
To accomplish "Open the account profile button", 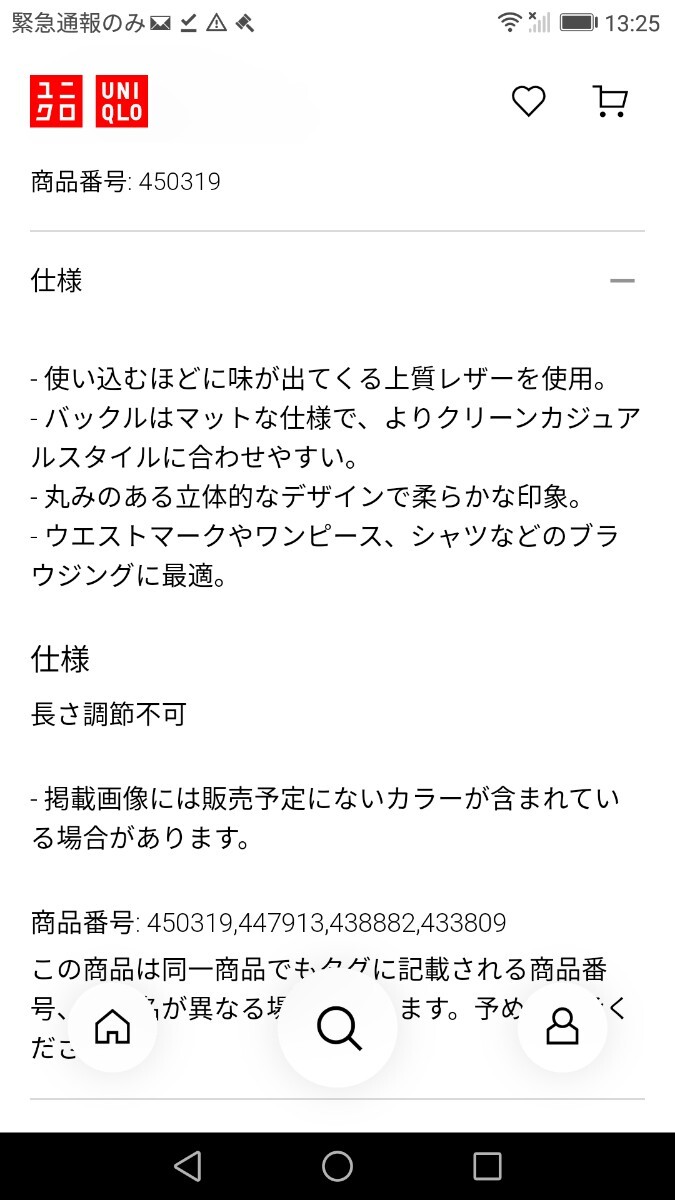I will (562, 1026).
